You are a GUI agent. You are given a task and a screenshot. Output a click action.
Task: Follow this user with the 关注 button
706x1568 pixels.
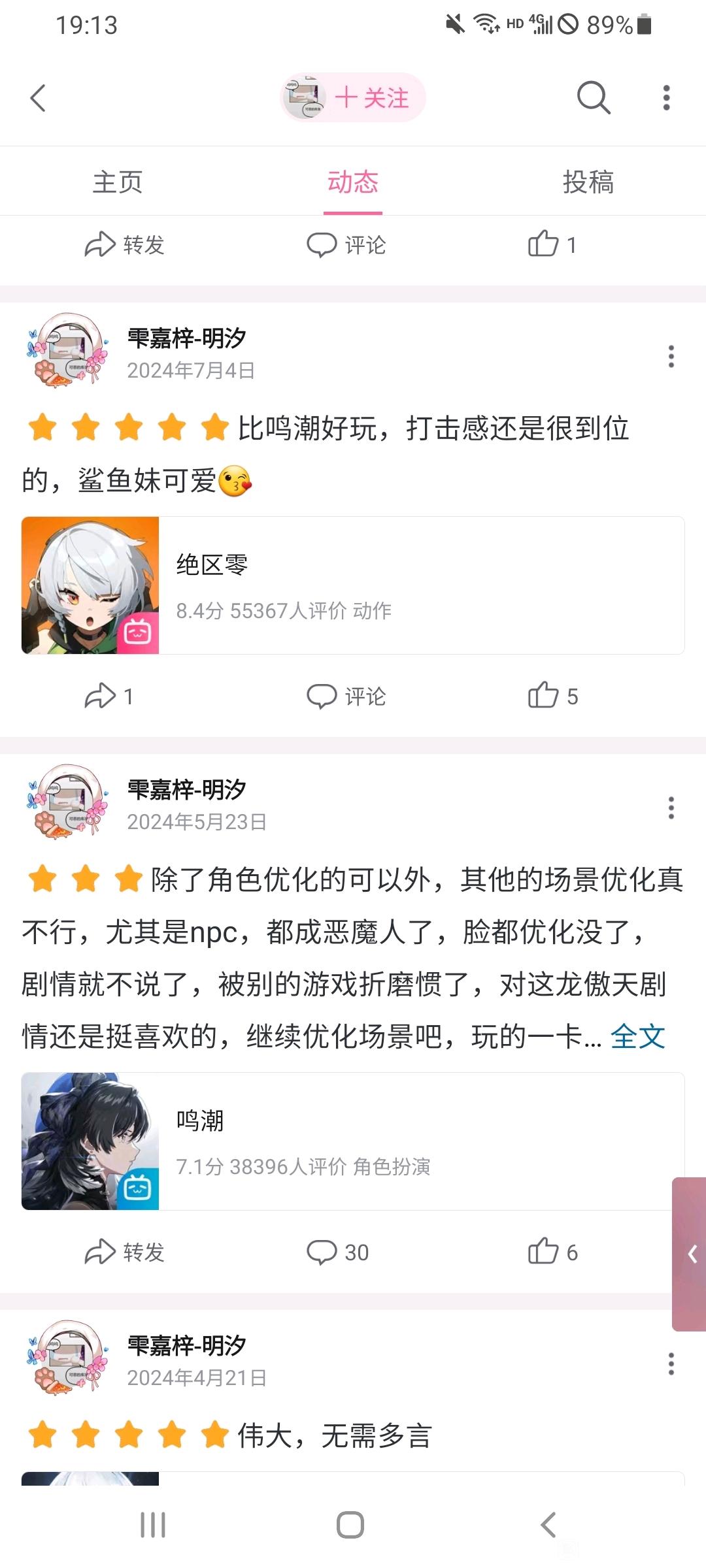[x=371, y=98]
